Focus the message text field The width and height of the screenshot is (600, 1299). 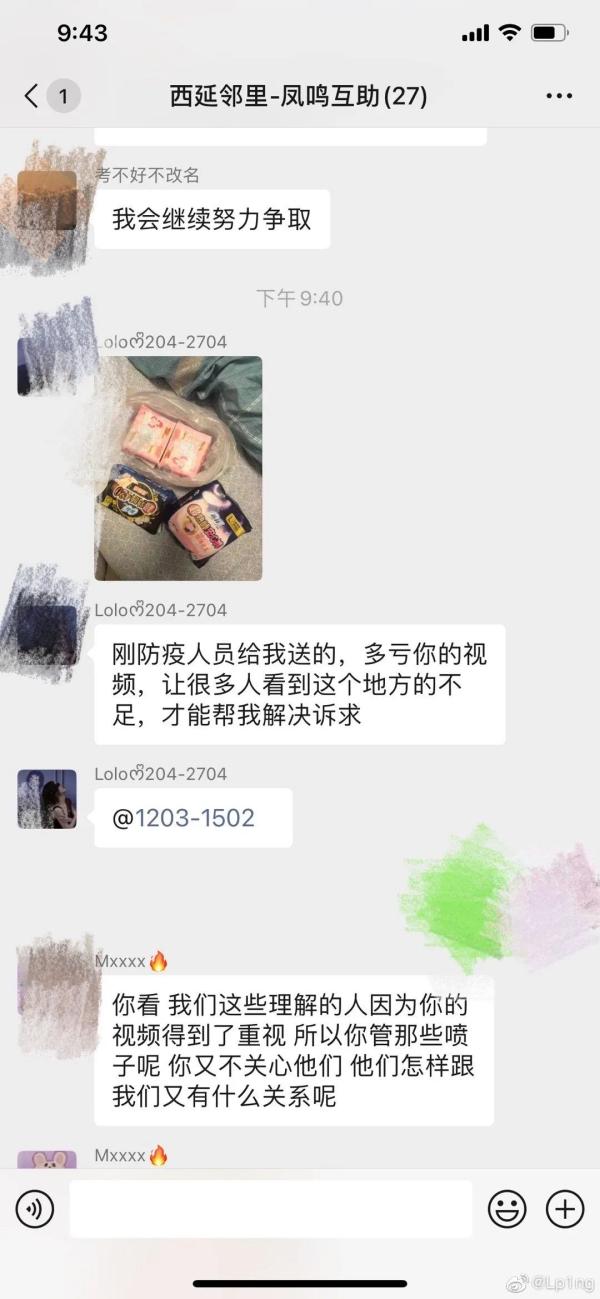click(x=270, y=1209)
